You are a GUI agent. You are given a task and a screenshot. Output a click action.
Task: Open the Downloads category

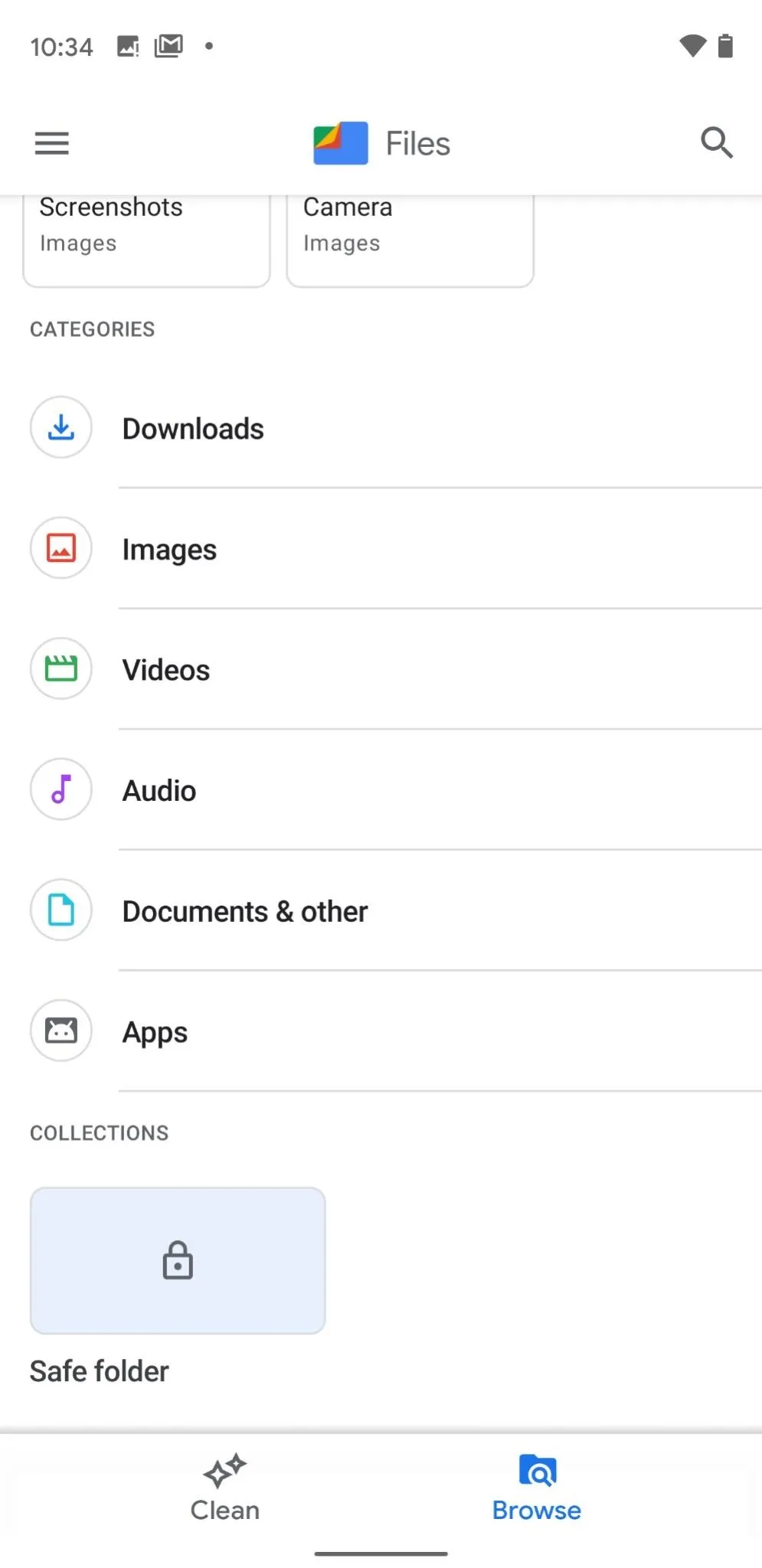(381, 428)
